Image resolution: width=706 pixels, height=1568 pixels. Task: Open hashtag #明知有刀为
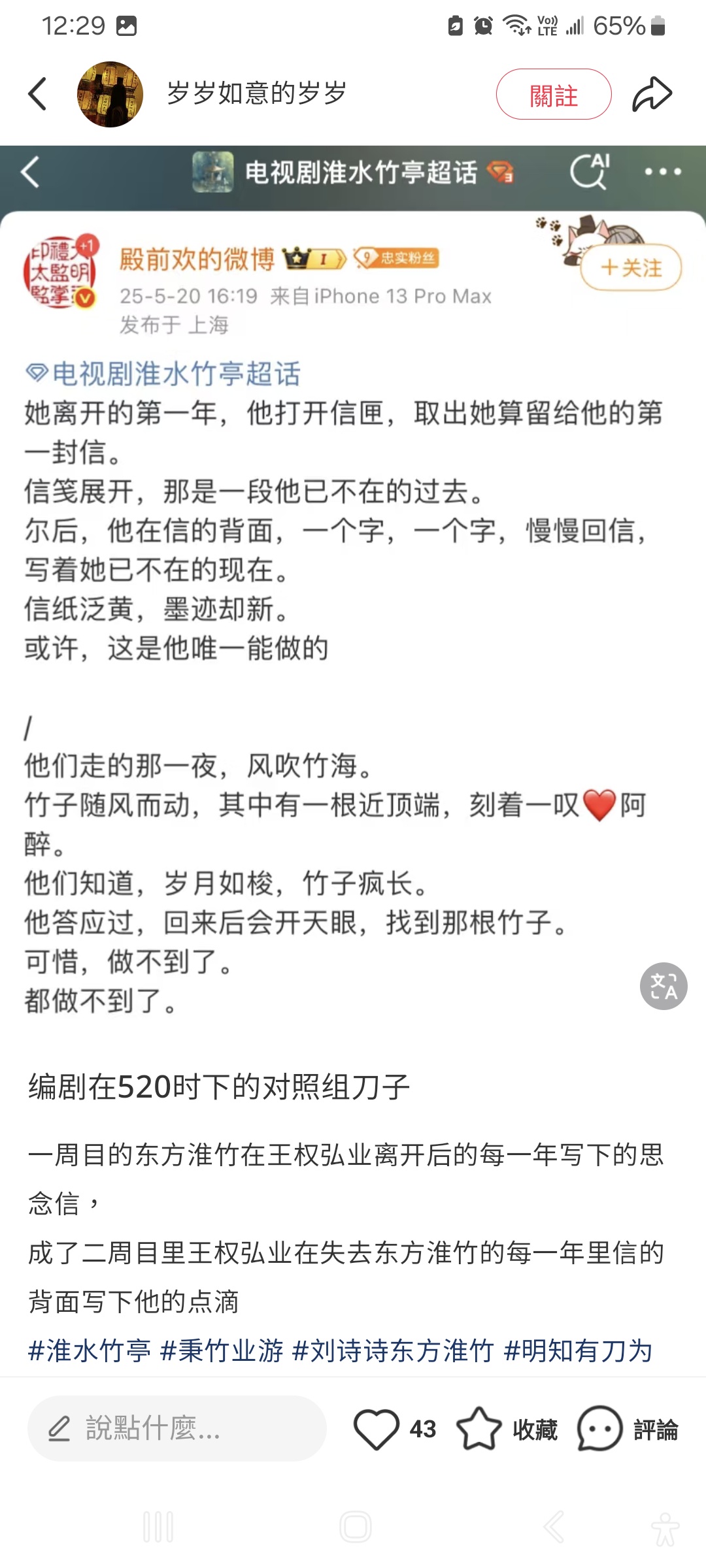tap(578, 1350)
